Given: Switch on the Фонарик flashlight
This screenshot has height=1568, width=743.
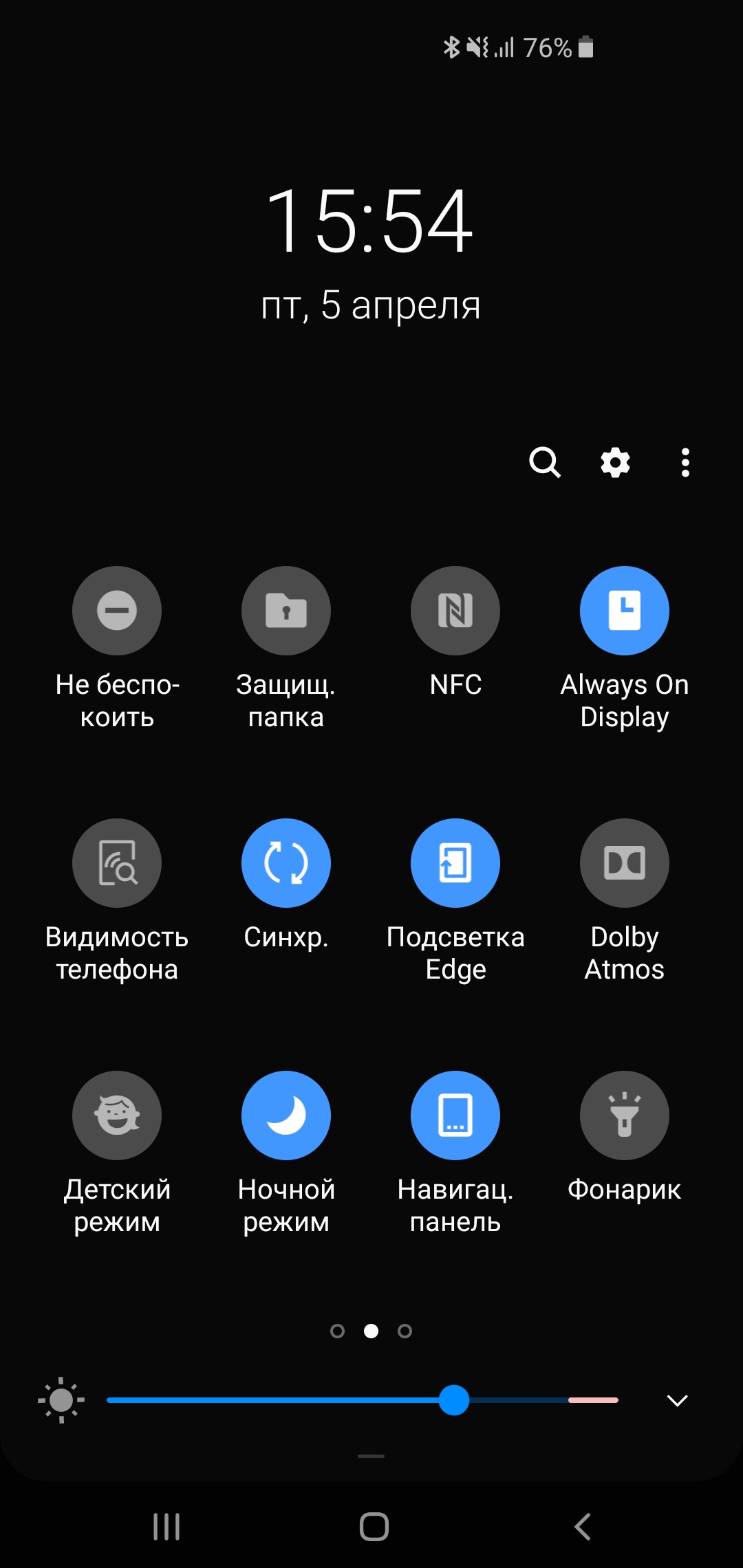Looking at the screenshot, I should pyautogui.click(x=625, y=1115).
